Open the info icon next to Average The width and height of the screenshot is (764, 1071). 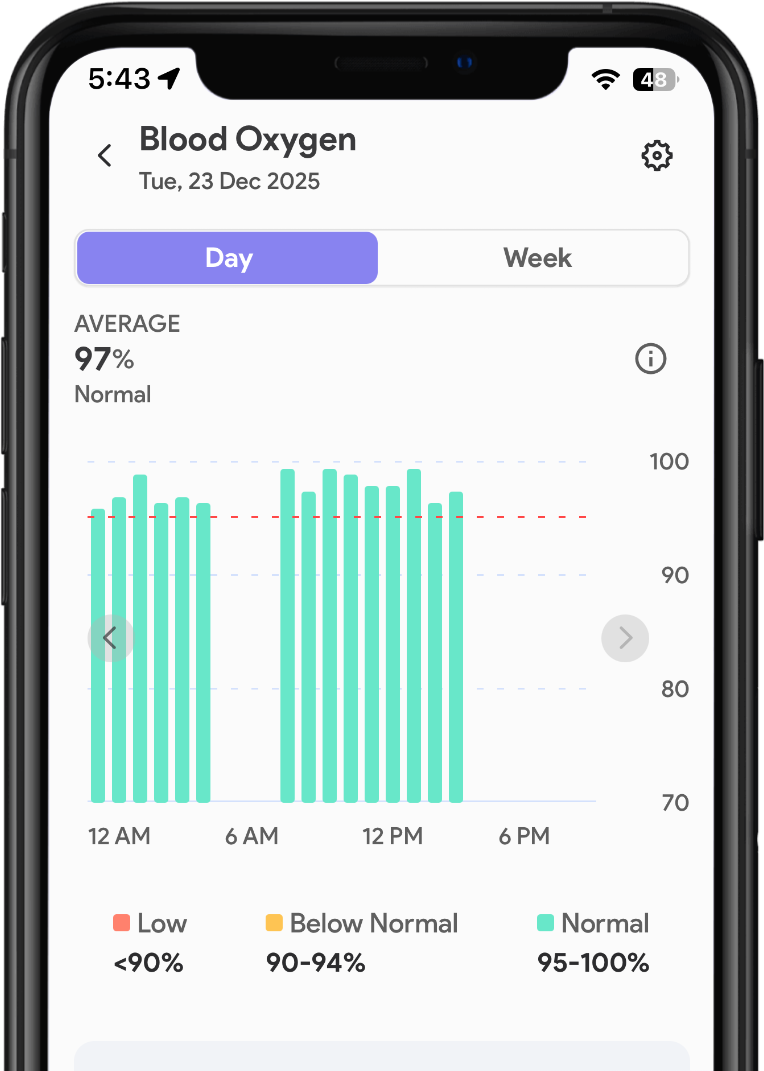[x=650, y=359]
